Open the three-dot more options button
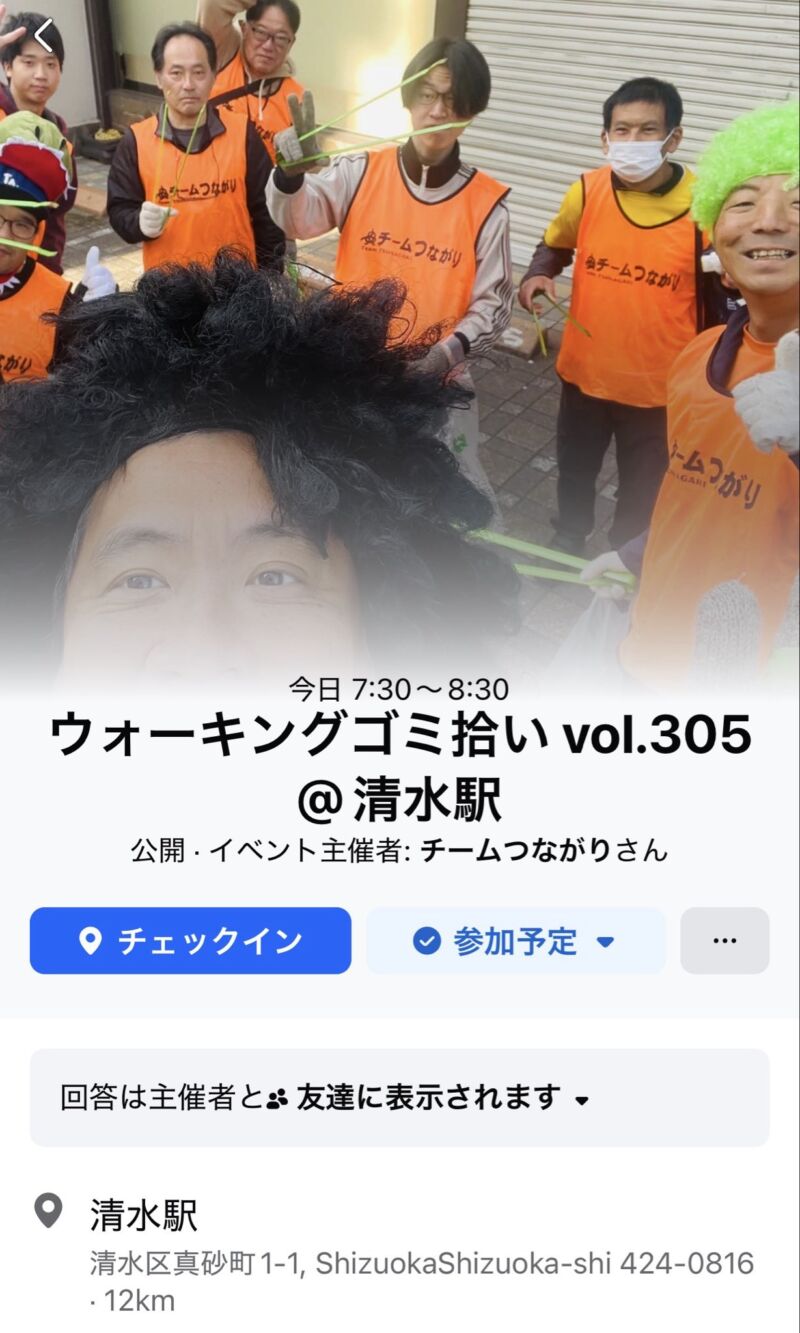Viewport: 800px width, 1333px height. 725,941
